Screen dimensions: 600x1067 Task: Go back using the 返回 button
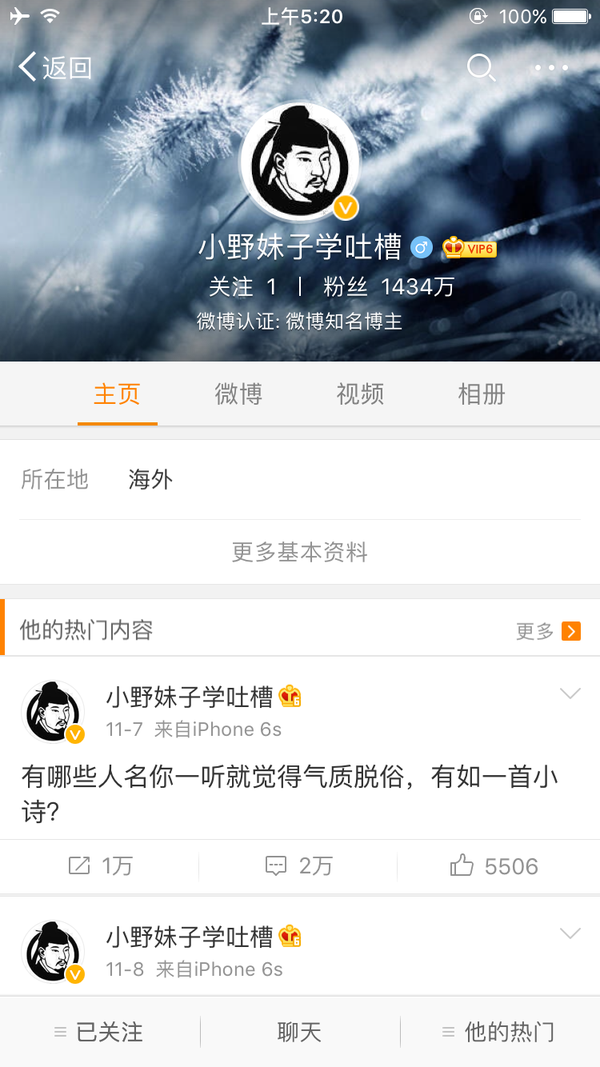tap(56, 67)
